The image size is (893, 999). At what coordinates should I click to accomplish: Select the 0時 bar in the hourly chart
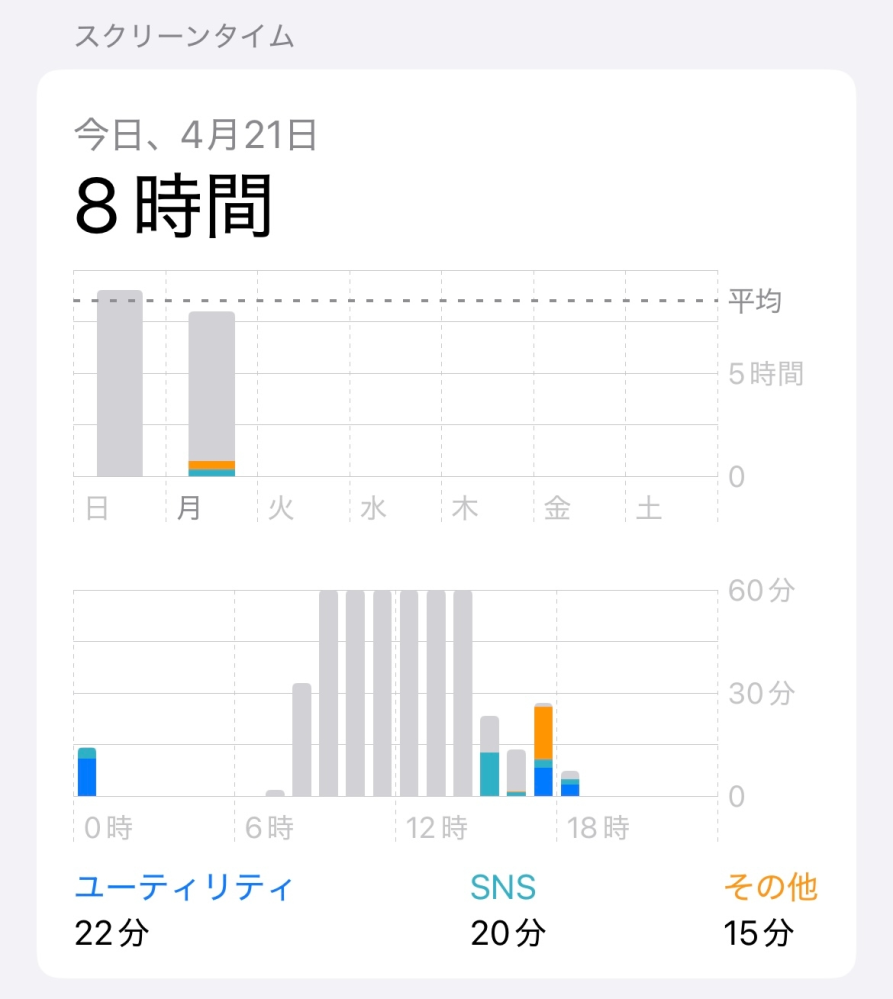point(87,772)
